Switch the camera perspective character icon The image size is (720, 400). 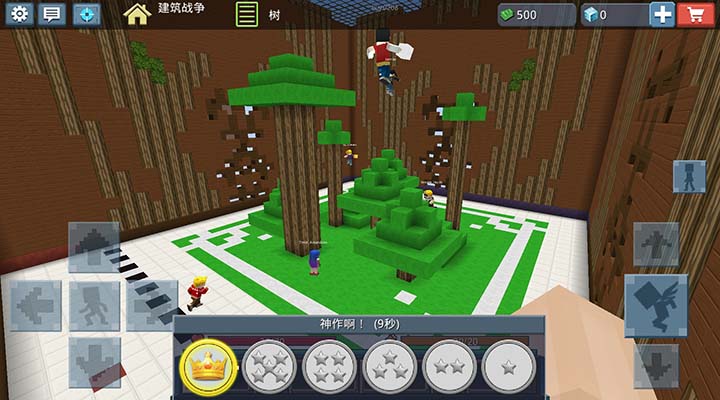(689, 176)
